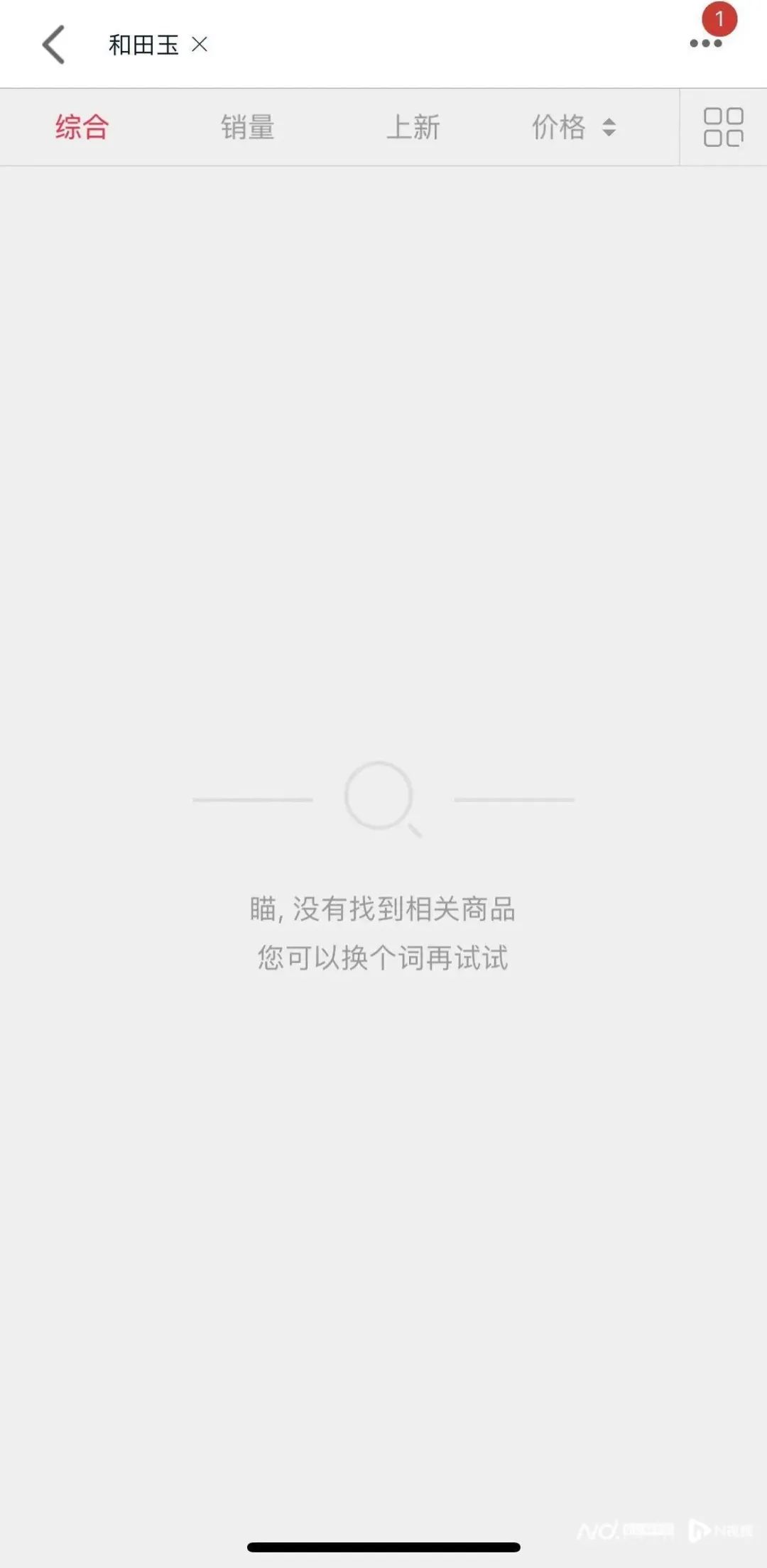Screen dimensions: 767x1568
Task: Sort results by 上新
Action: [413, 128]
